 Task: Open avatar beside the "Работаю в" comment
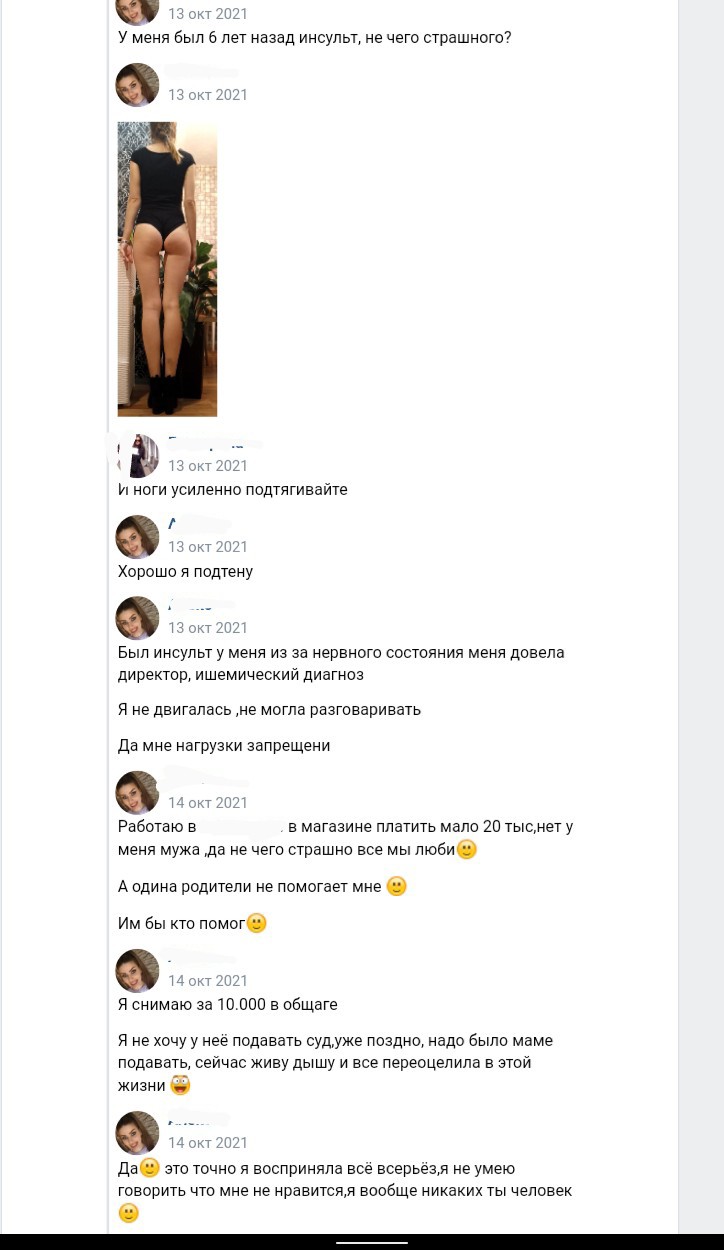click(x=137, y=793)
